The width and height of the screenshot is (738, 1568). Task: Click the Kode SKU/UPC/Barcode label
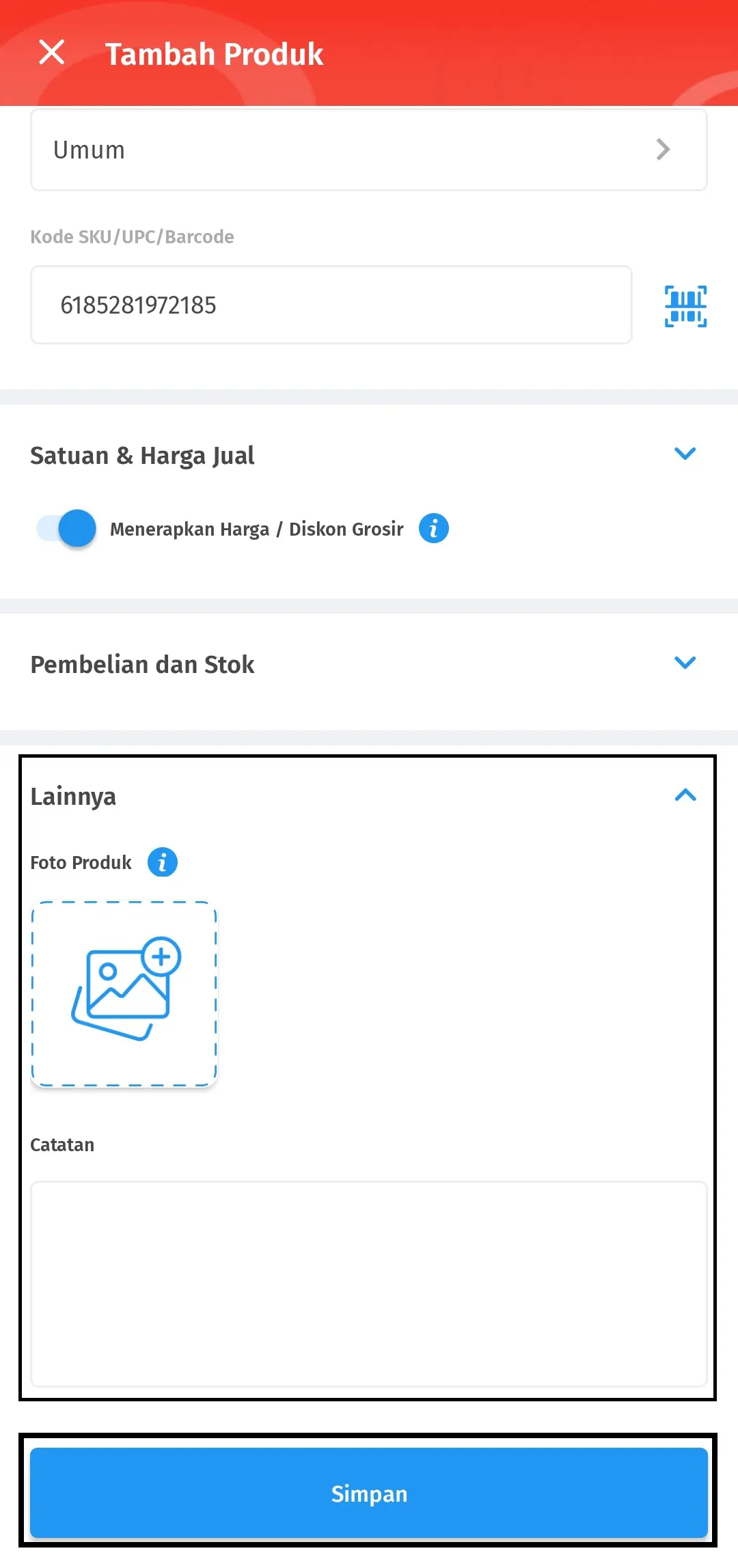tap(132, 236)
